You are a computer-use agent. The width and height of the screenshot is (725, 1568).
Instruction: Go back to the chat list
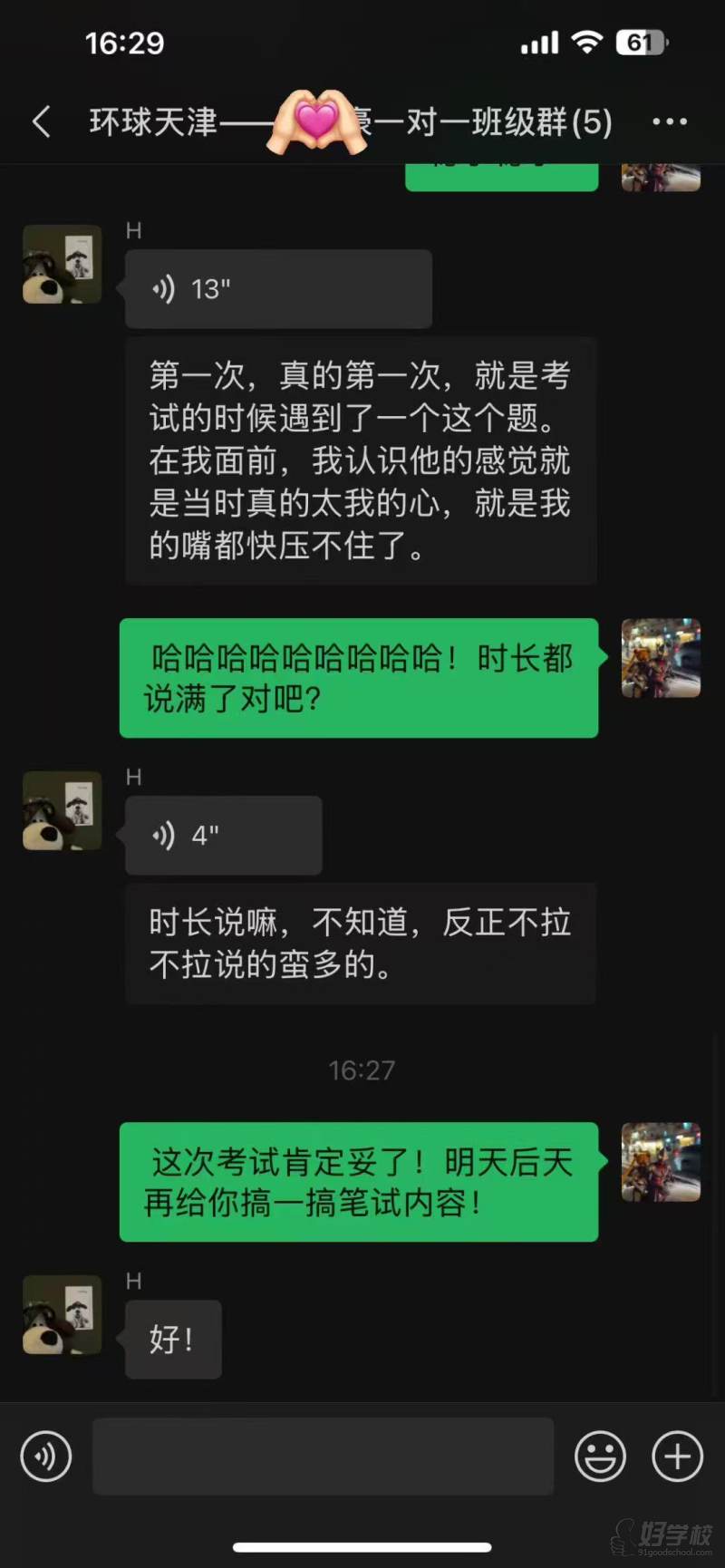pyautogui.click(x=42, y=121)
